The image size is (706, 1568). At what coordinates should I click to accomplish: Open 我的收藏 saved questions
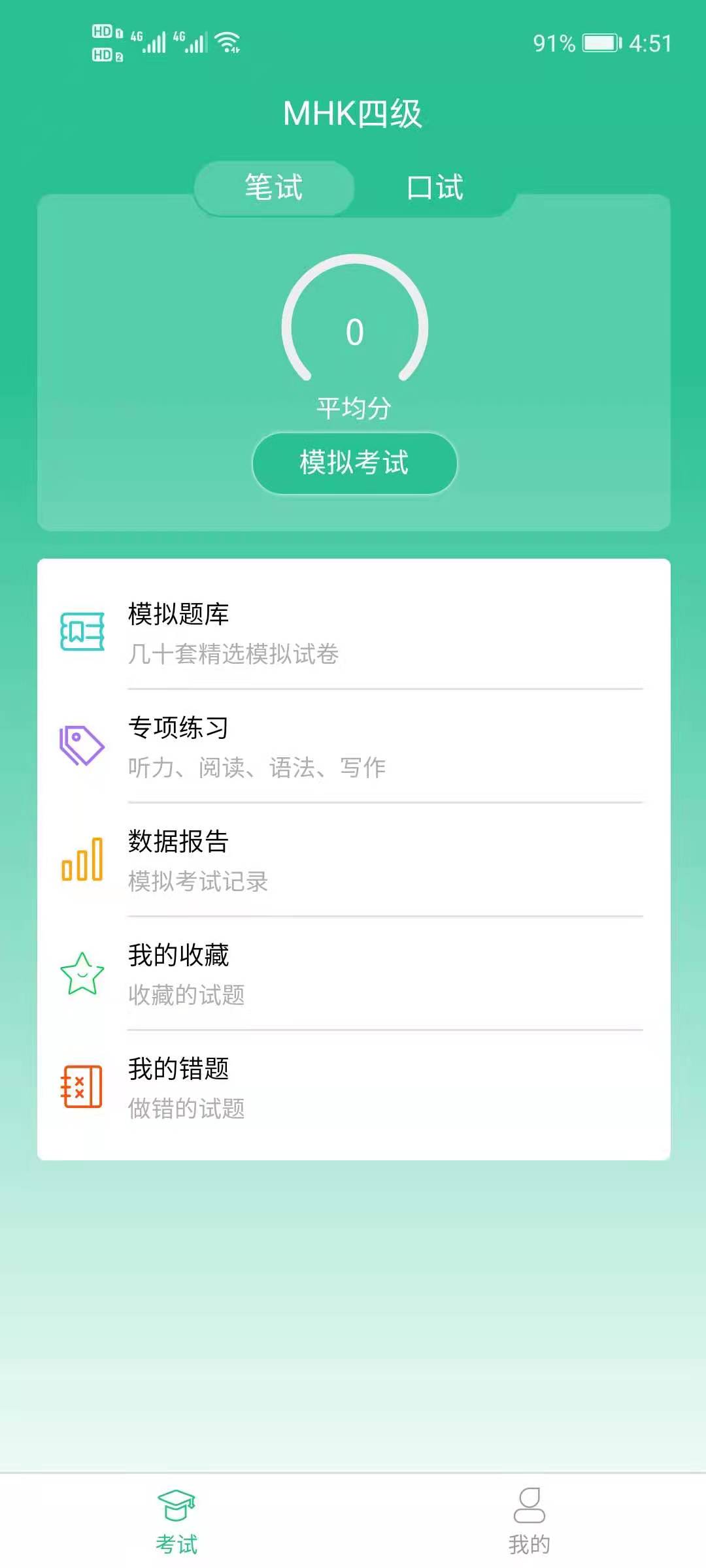click(x=353, y=973)
